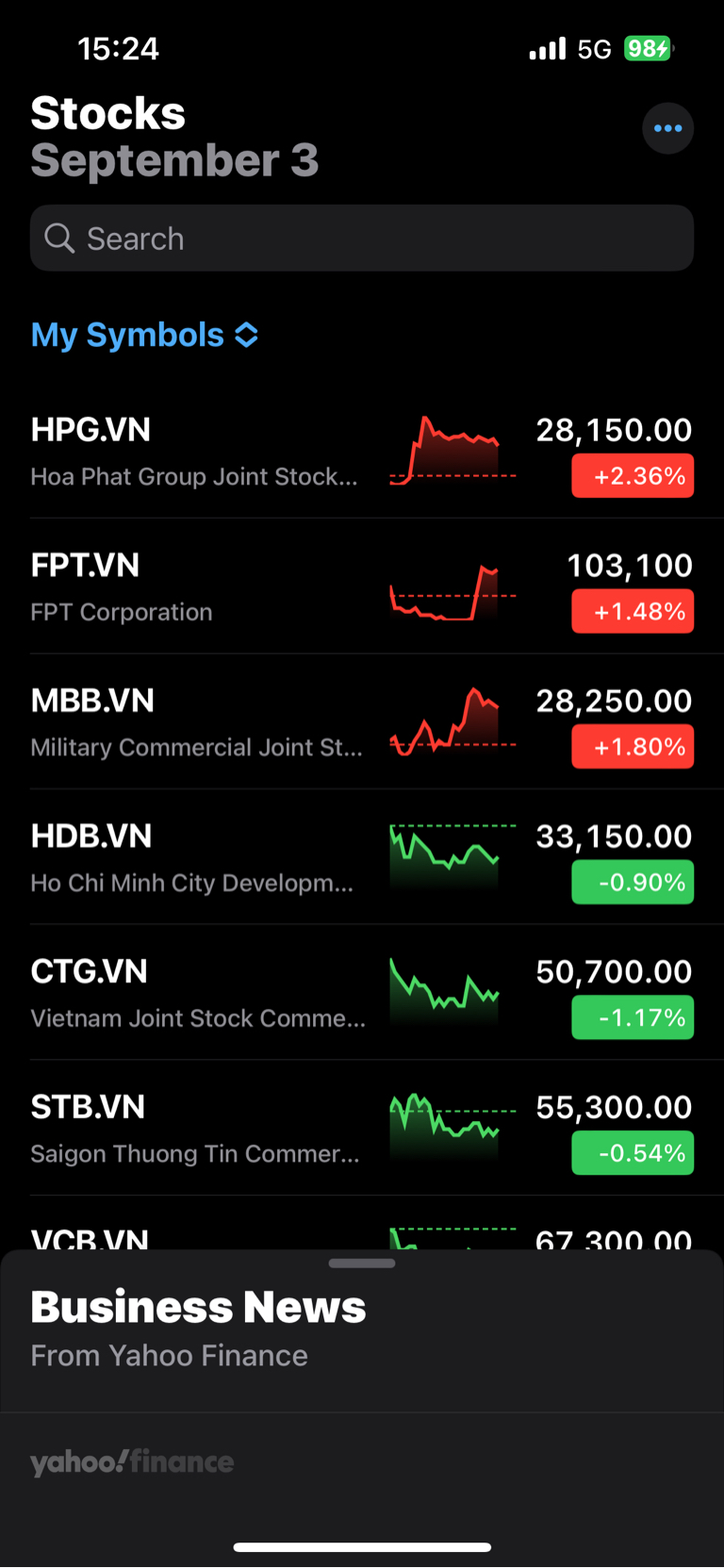Open the MBB.VN stock row
Screen dimensions: 724x1568
pos(362,722)
